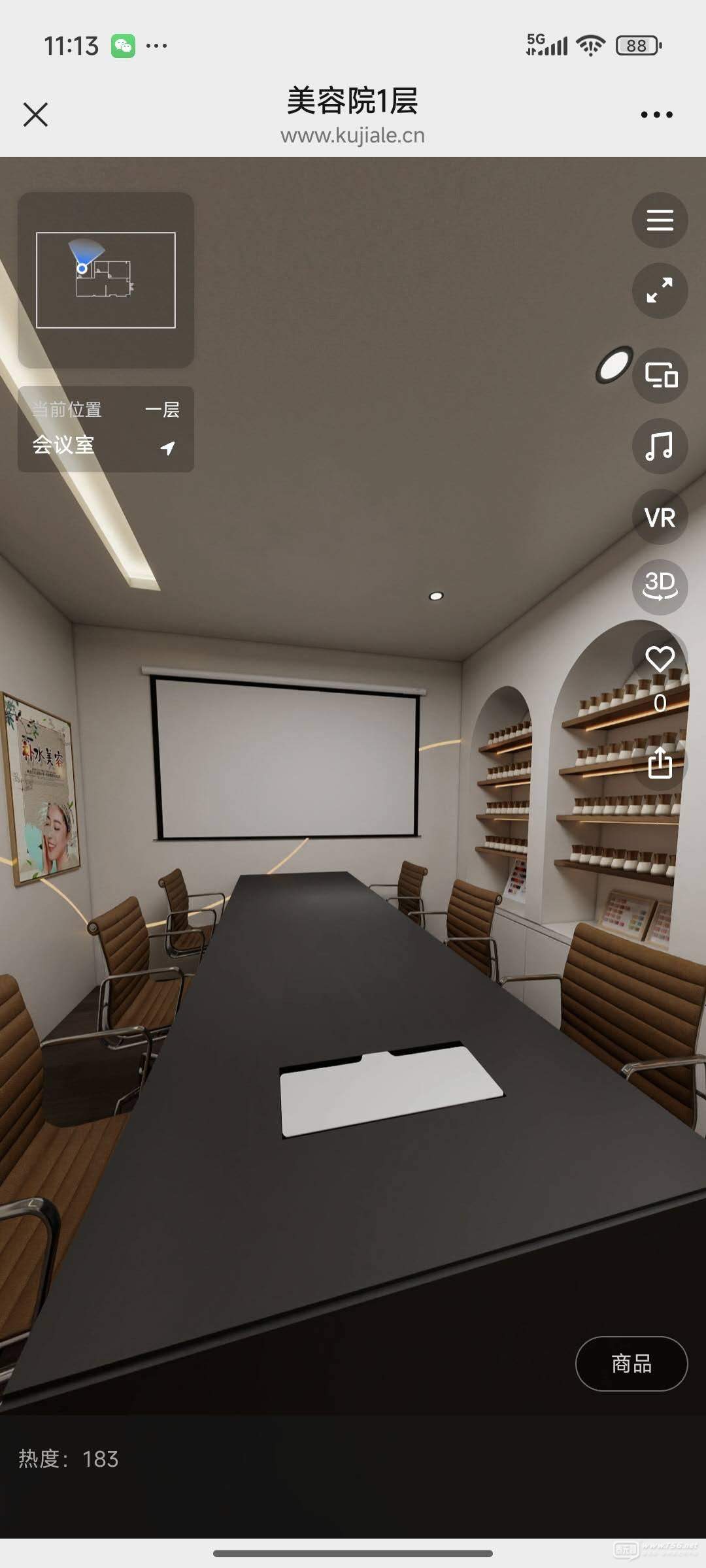The image size is (706, 1568).
Task: Open the 商品 products button
Action: (x=631, y=1364)
